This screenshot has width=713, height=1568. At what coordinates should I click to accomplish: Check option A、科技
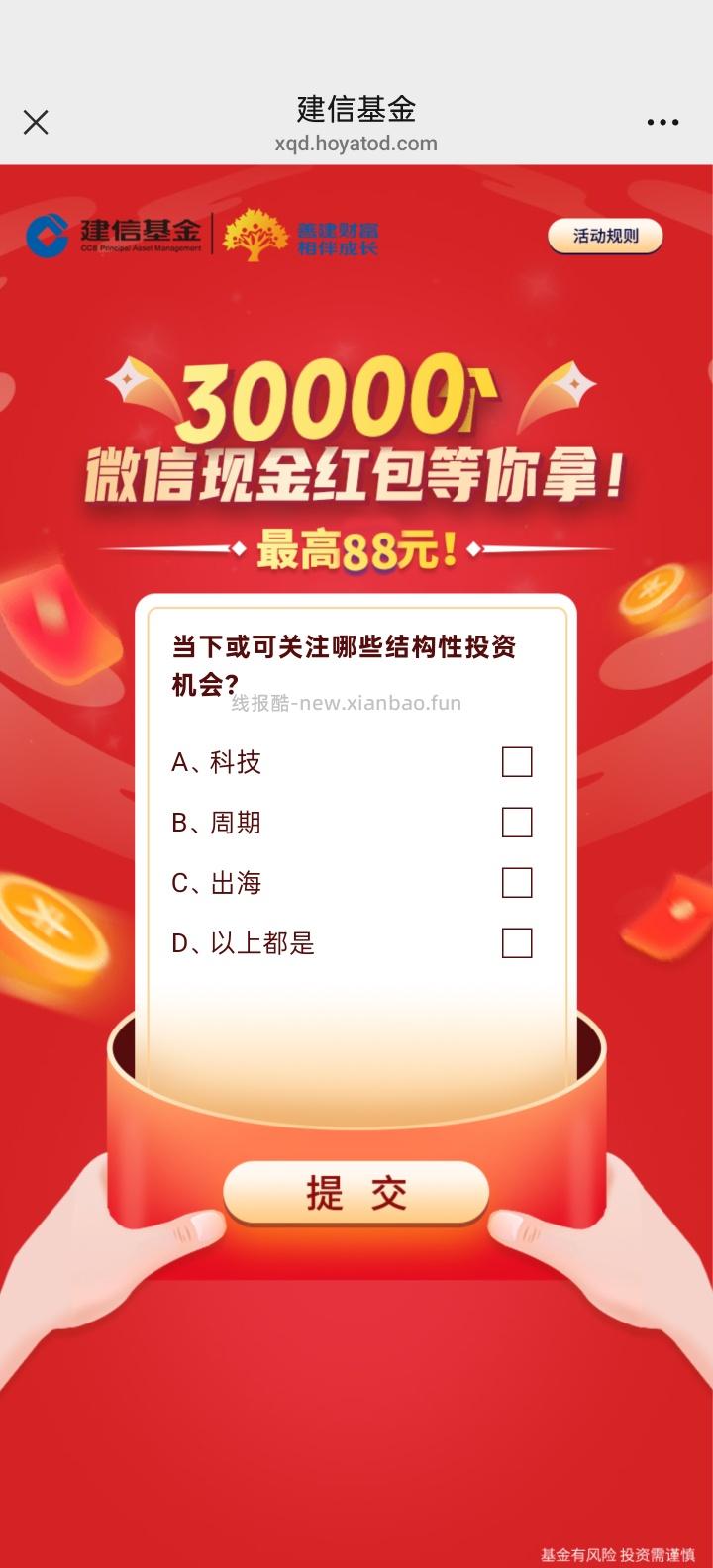(x=517, y=762)
